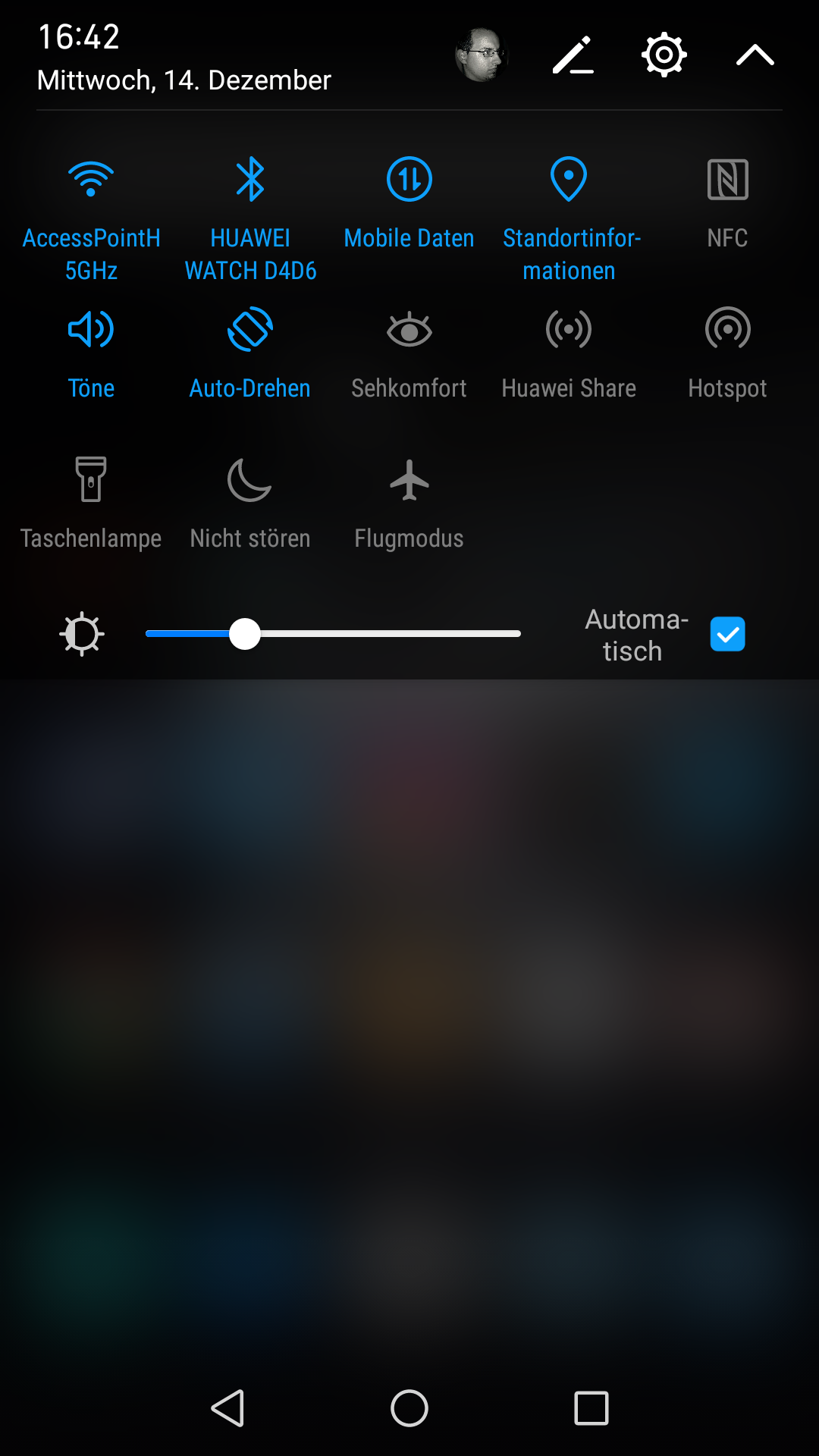Tap the brightness slider track

point(333,634)
